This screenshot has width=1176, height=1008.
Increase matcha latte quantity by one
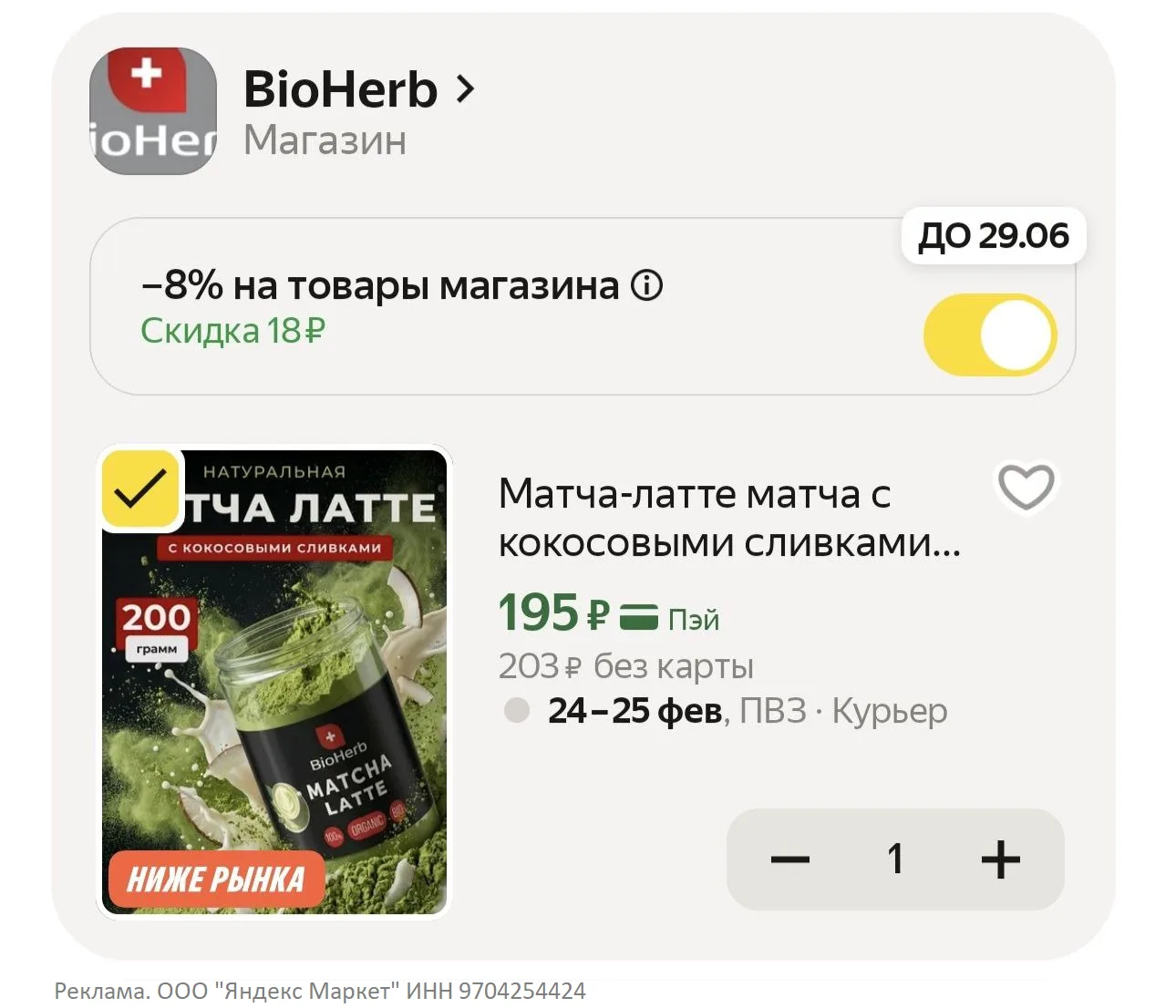click(1000, 859)
